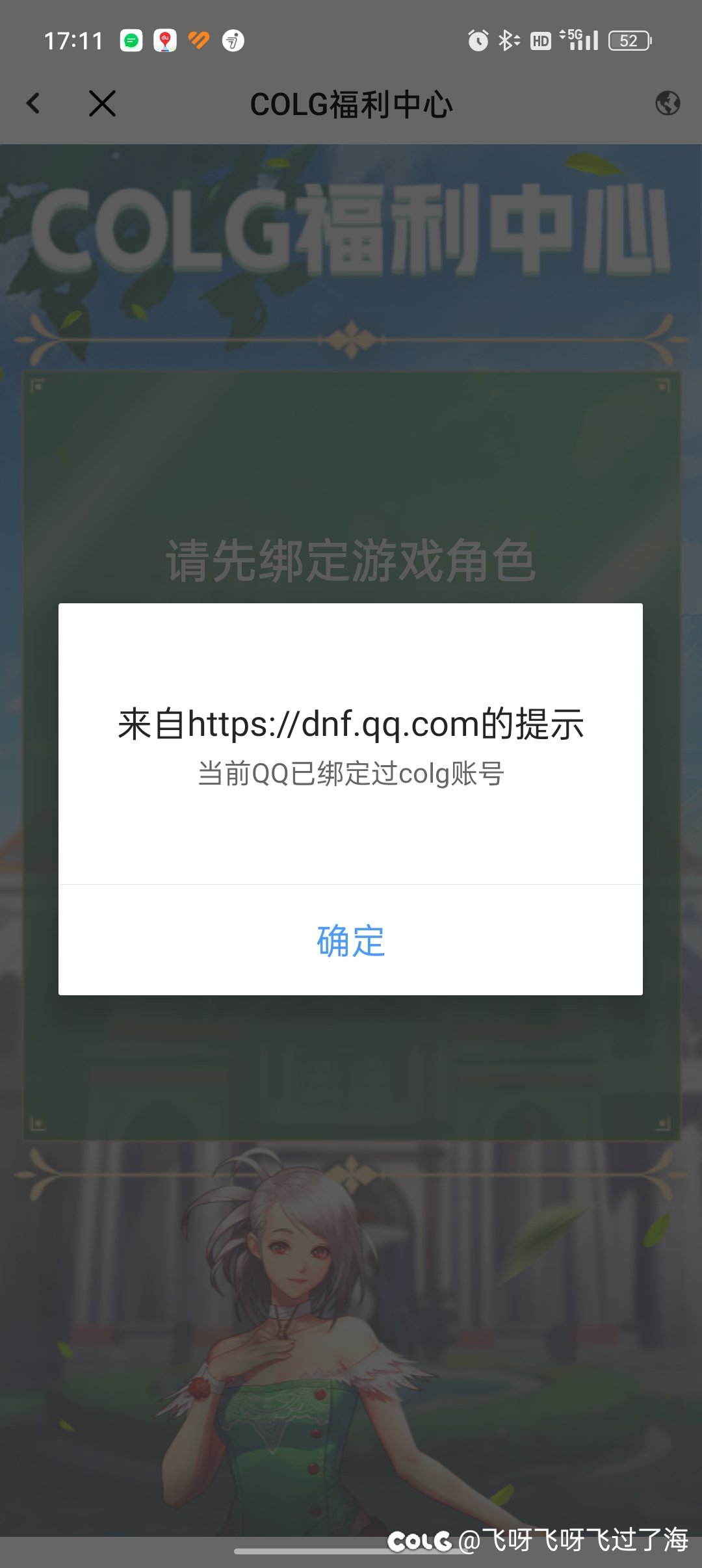Confirm the dialog by tapping 确定

coord(350,940)
